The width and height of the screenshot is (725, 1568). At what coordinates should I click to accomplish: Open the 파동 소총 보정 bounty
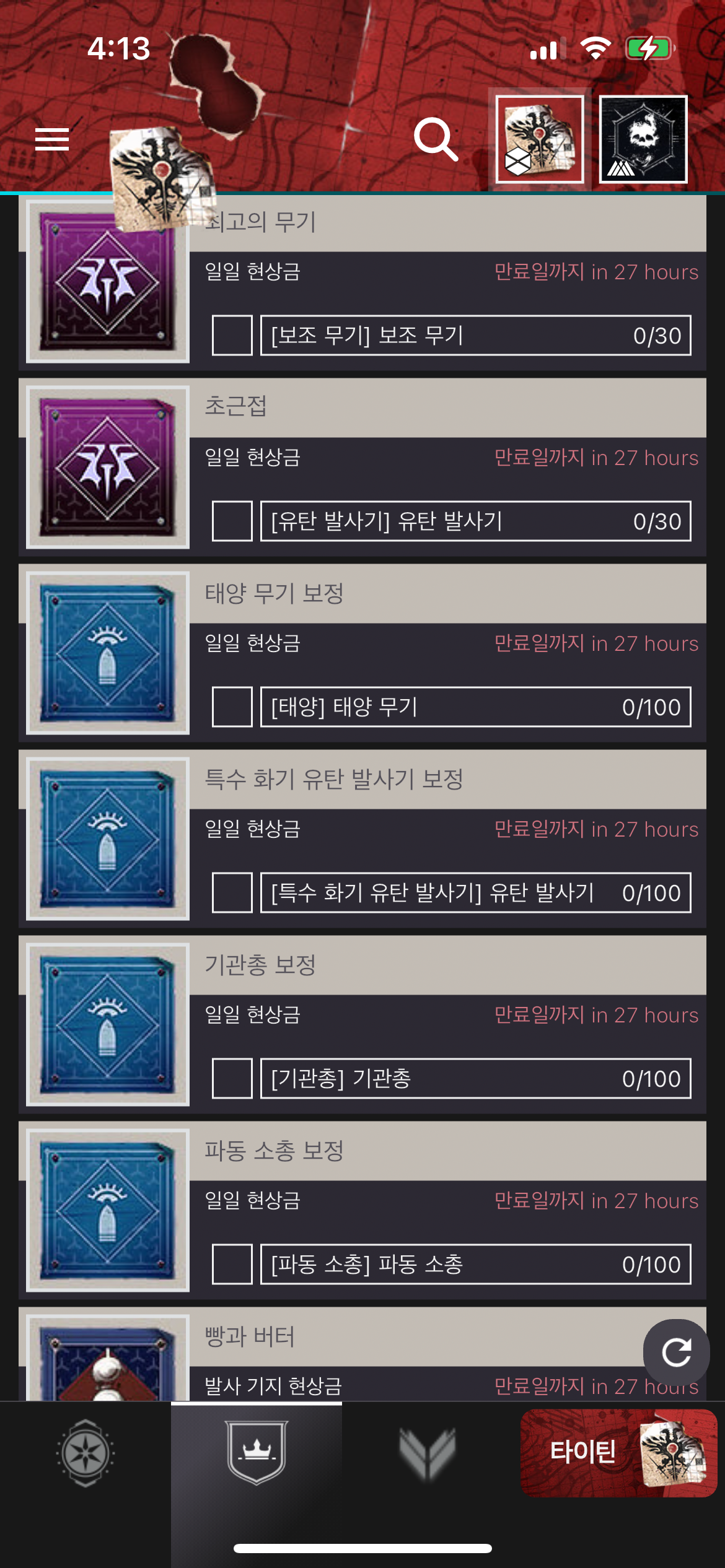coord(446,1151)
